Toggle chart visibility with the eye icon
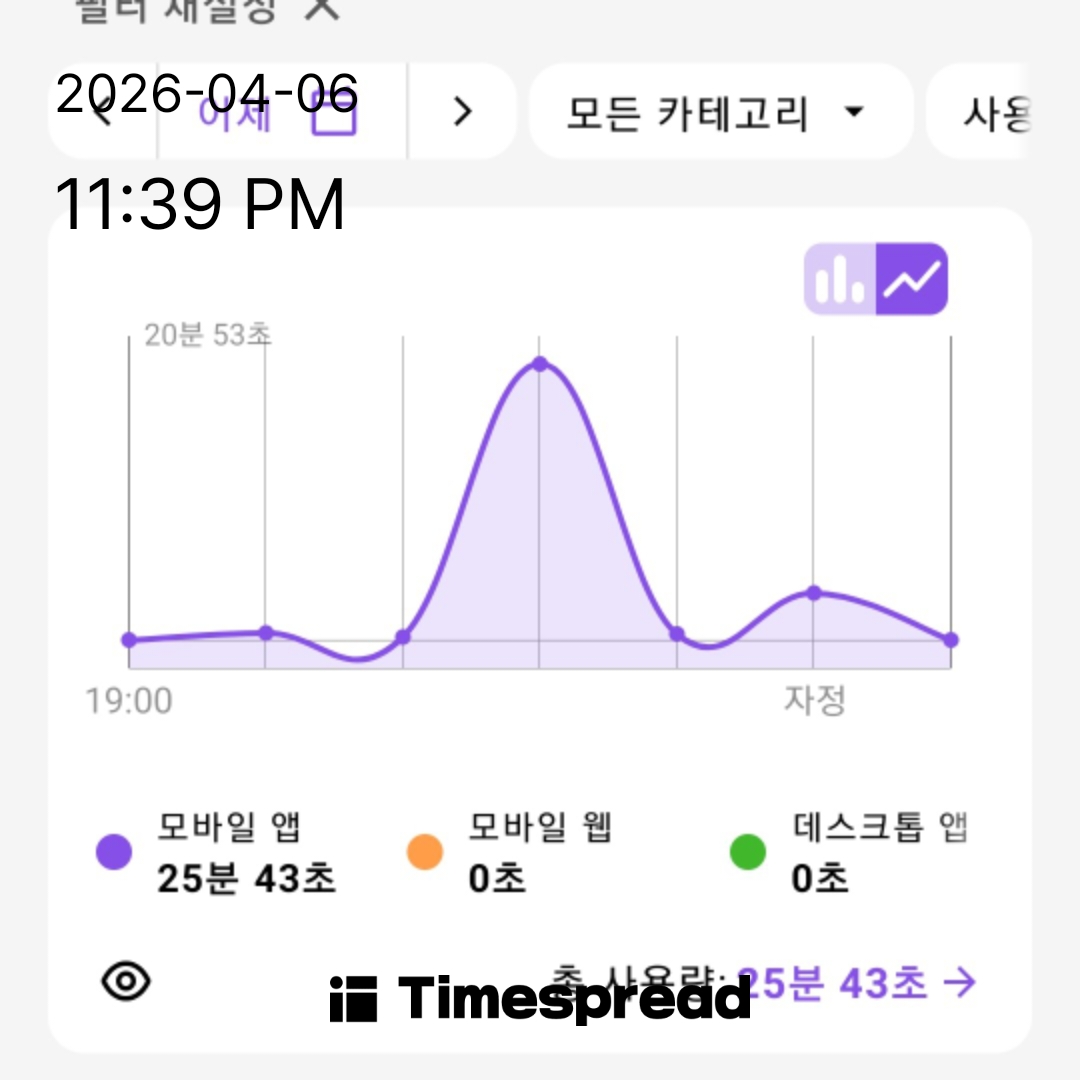Screen dimensions: 1080x1080 click(x=127, y=981)
